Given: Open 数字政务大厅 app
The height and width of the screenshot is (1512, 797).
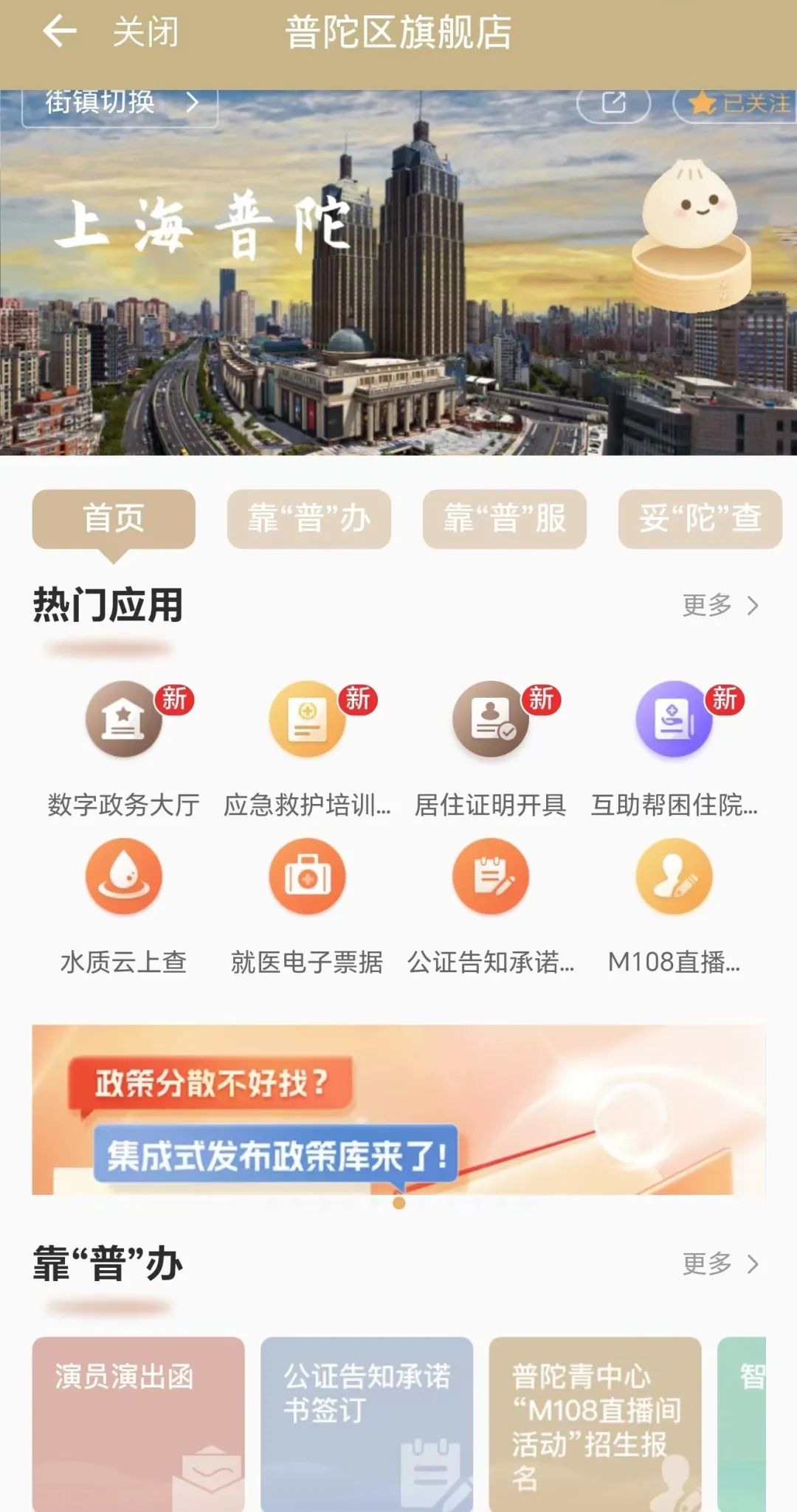Looking at the screenshot, I should [x=124, y=745].
